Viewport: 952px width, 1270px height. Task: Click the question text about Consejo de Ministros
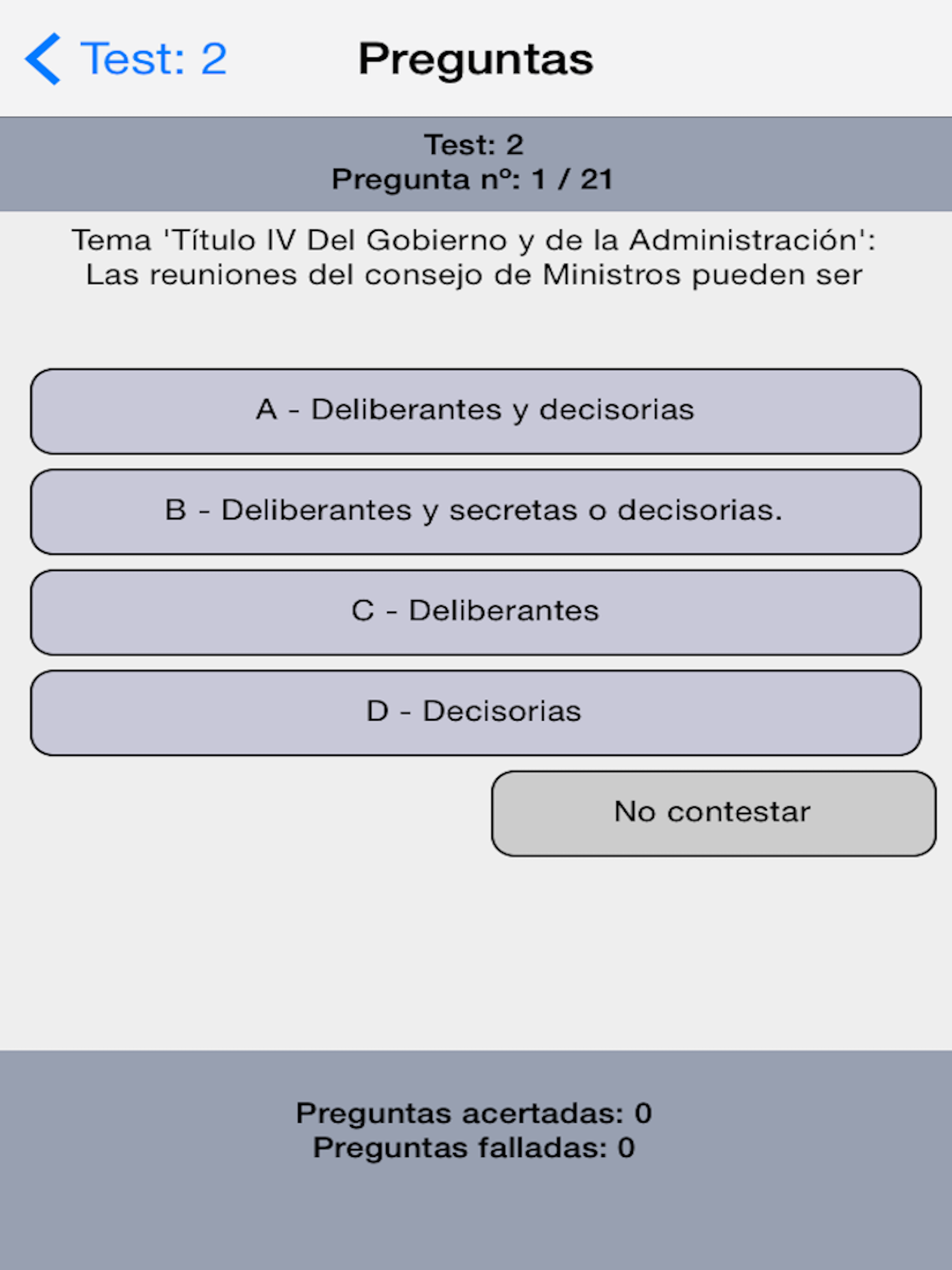point(476,274)
